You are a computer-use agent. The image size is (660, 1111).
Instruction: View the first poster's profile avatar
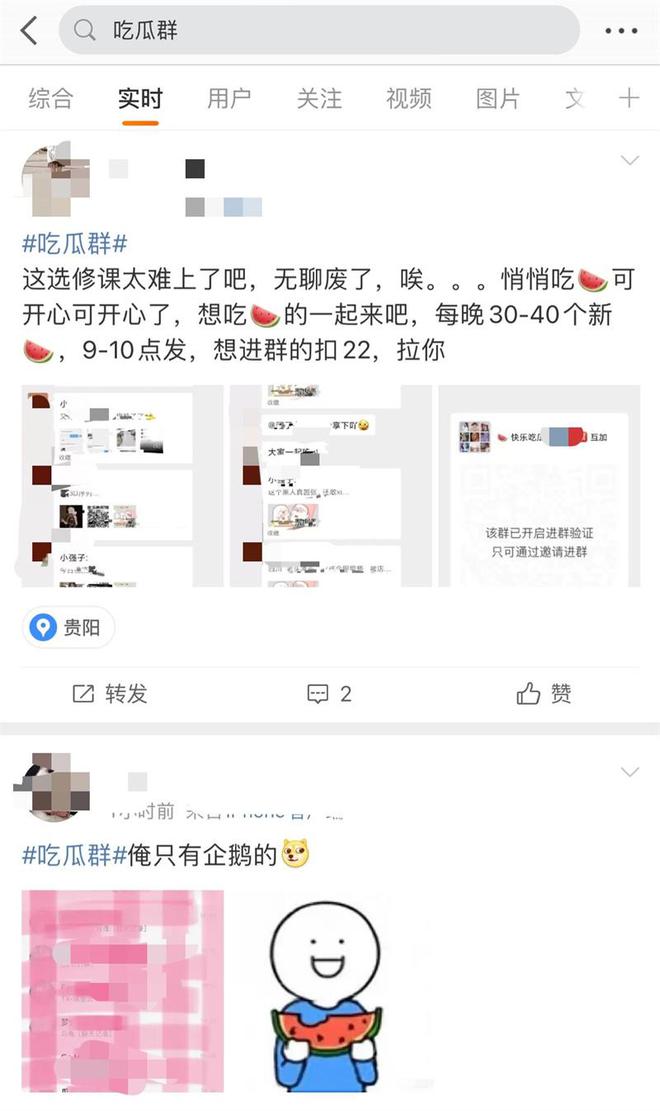pyautogui.click(x=57, y=181)
